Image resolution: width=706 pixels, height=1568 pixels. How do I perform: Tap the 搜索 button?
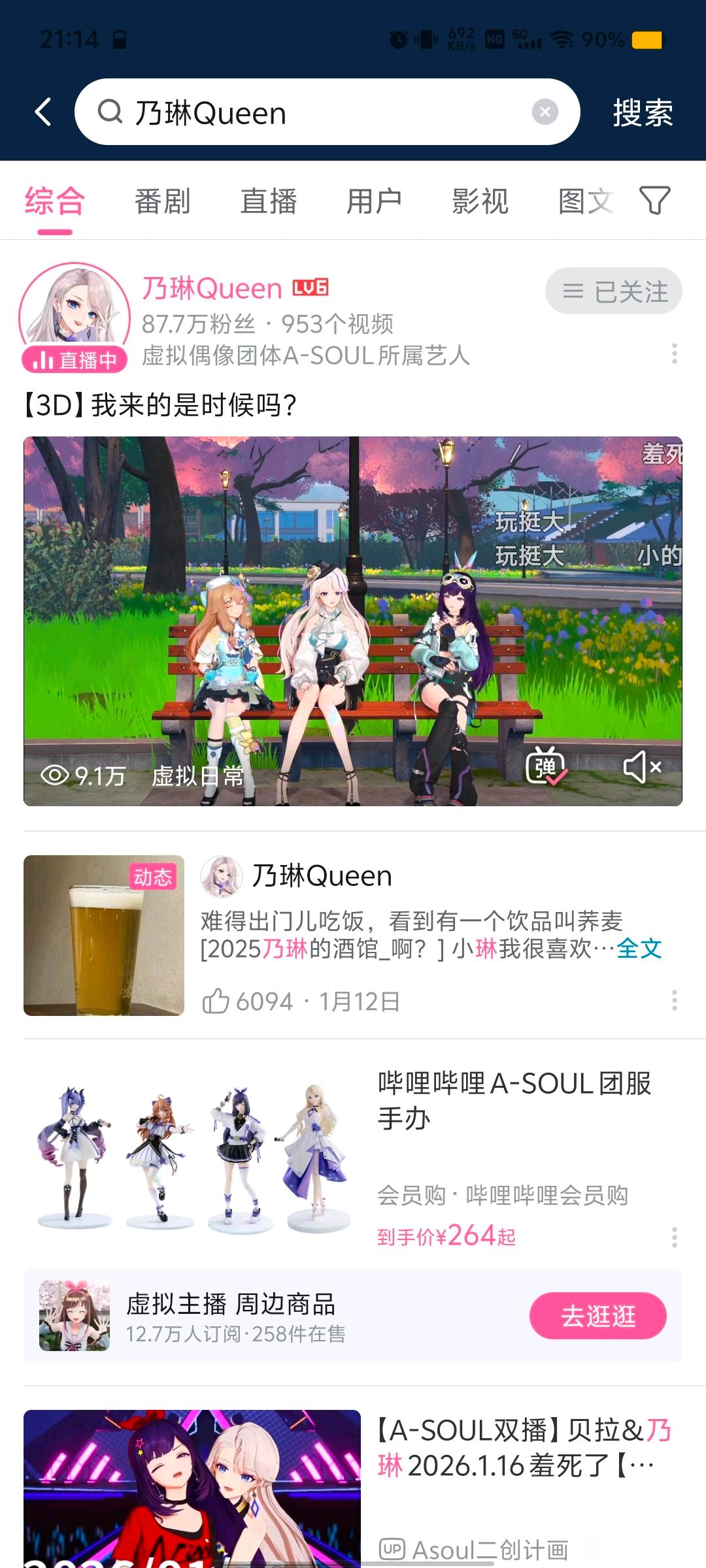pyautogui.click(x=643, y=112)
